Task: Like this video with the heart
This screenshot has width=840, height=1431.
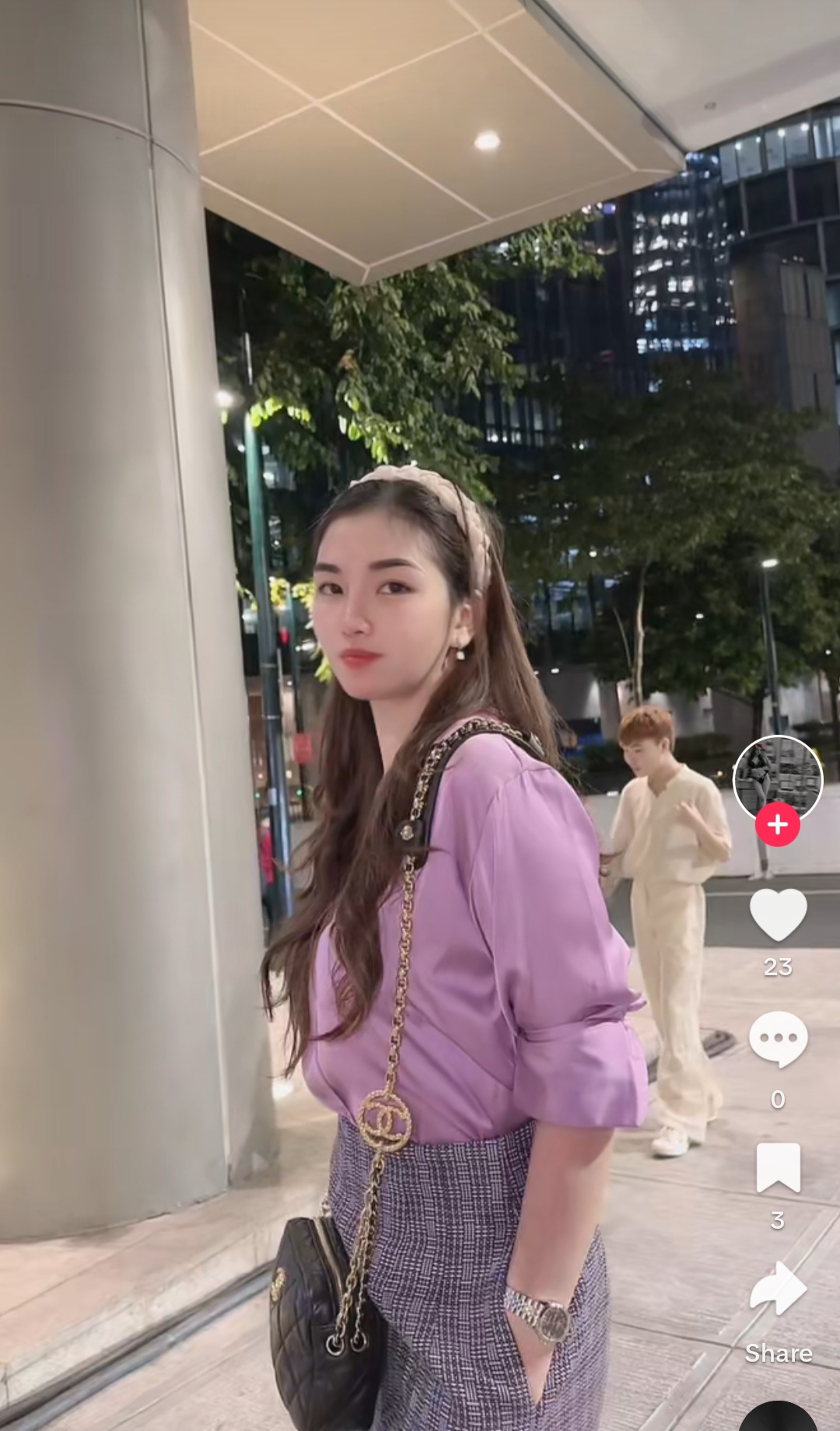Action: click(x=778, y=915)
